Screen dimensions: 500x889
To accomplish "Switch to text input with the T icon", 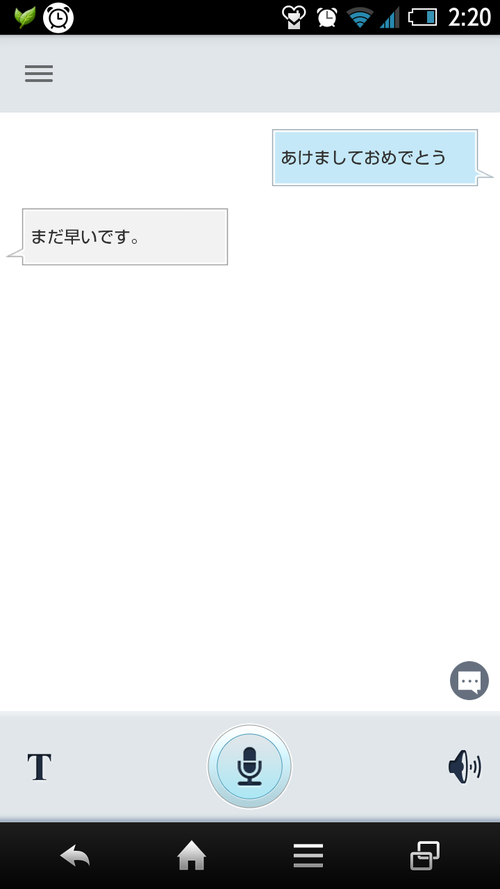I will click(x=39, y=767).
